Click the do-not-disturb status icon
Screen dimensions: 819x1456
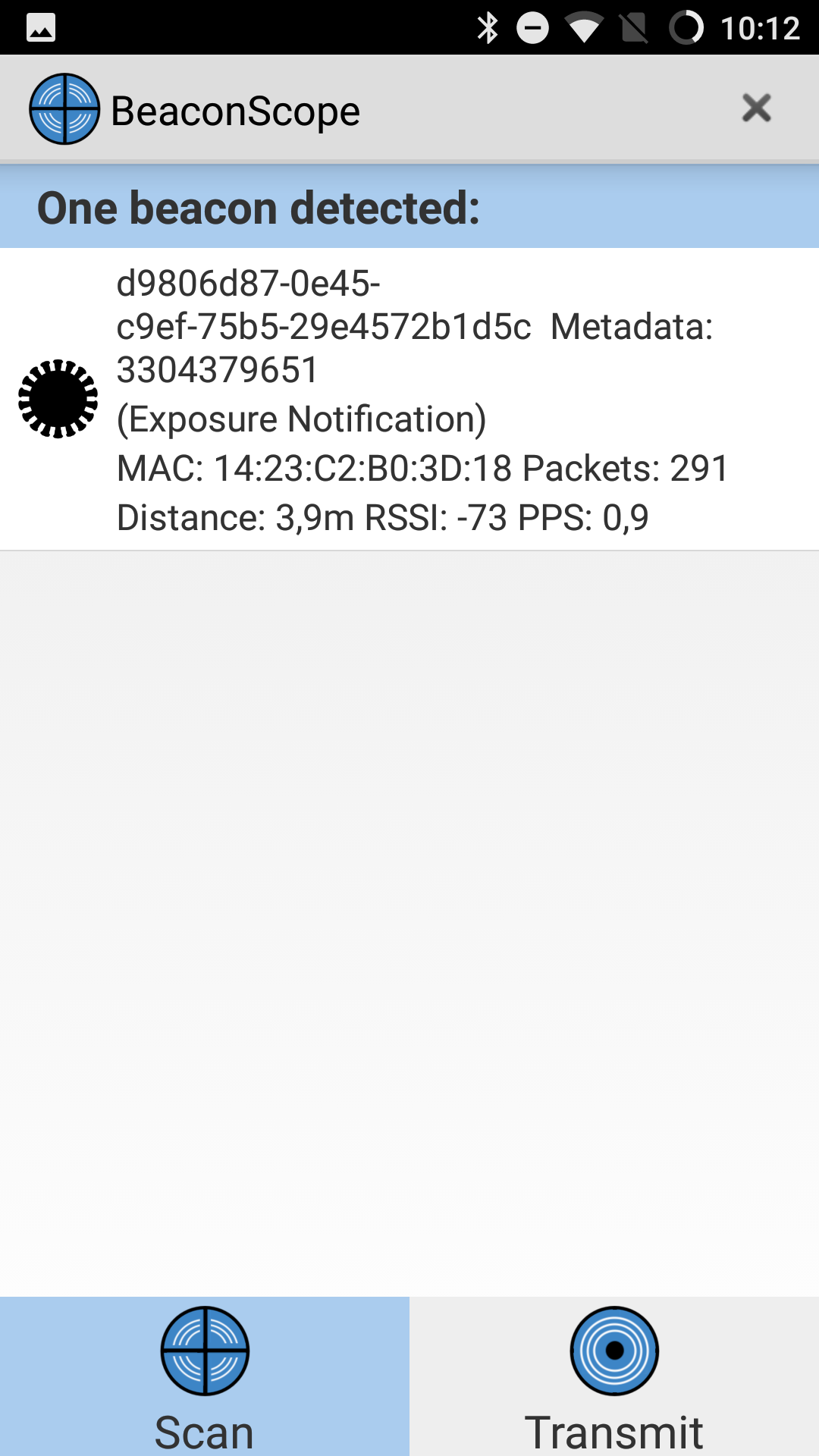(533, 27)
